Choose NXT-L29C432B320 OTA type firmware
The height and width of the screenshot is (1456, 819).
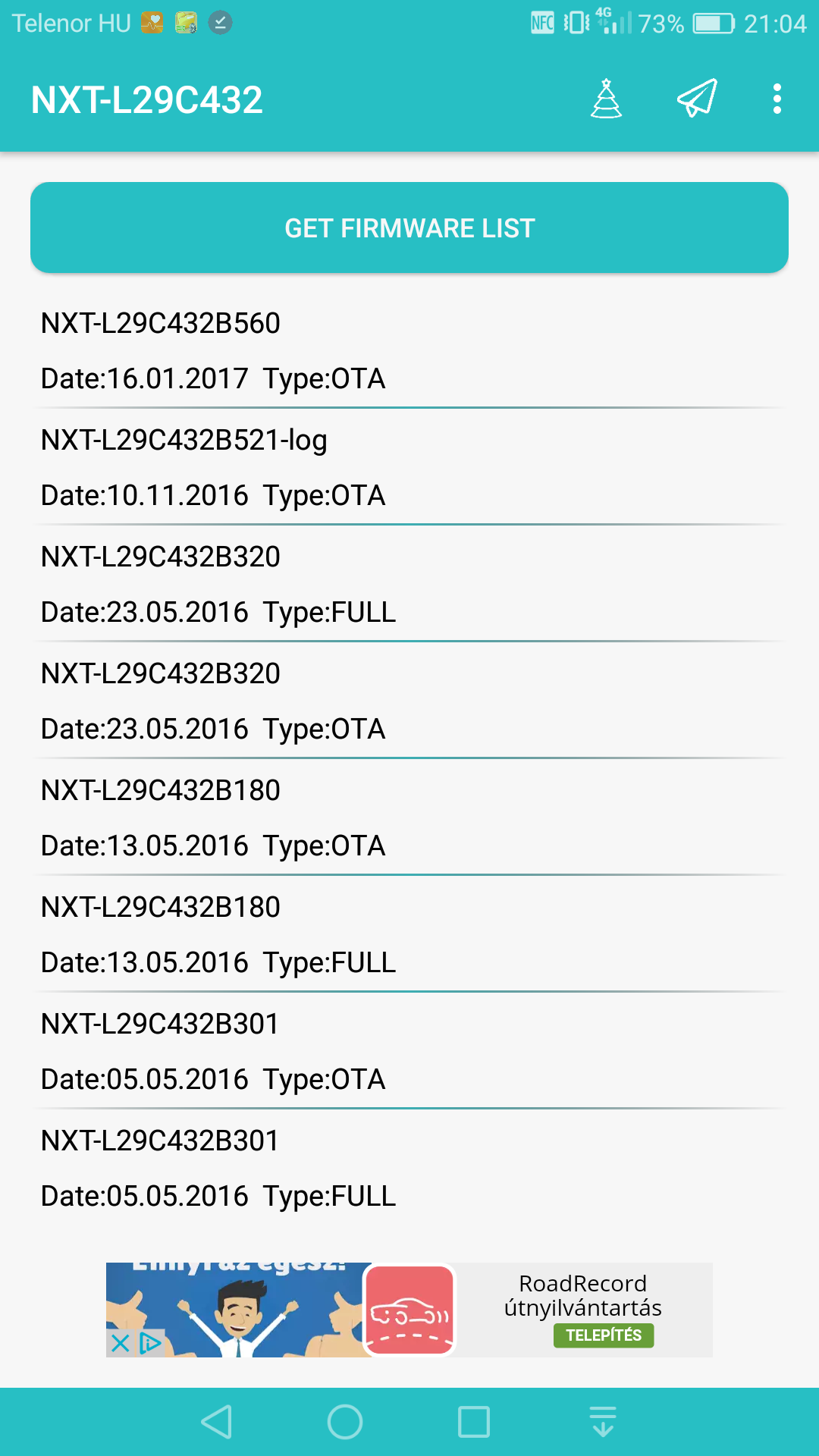(409, 701)
